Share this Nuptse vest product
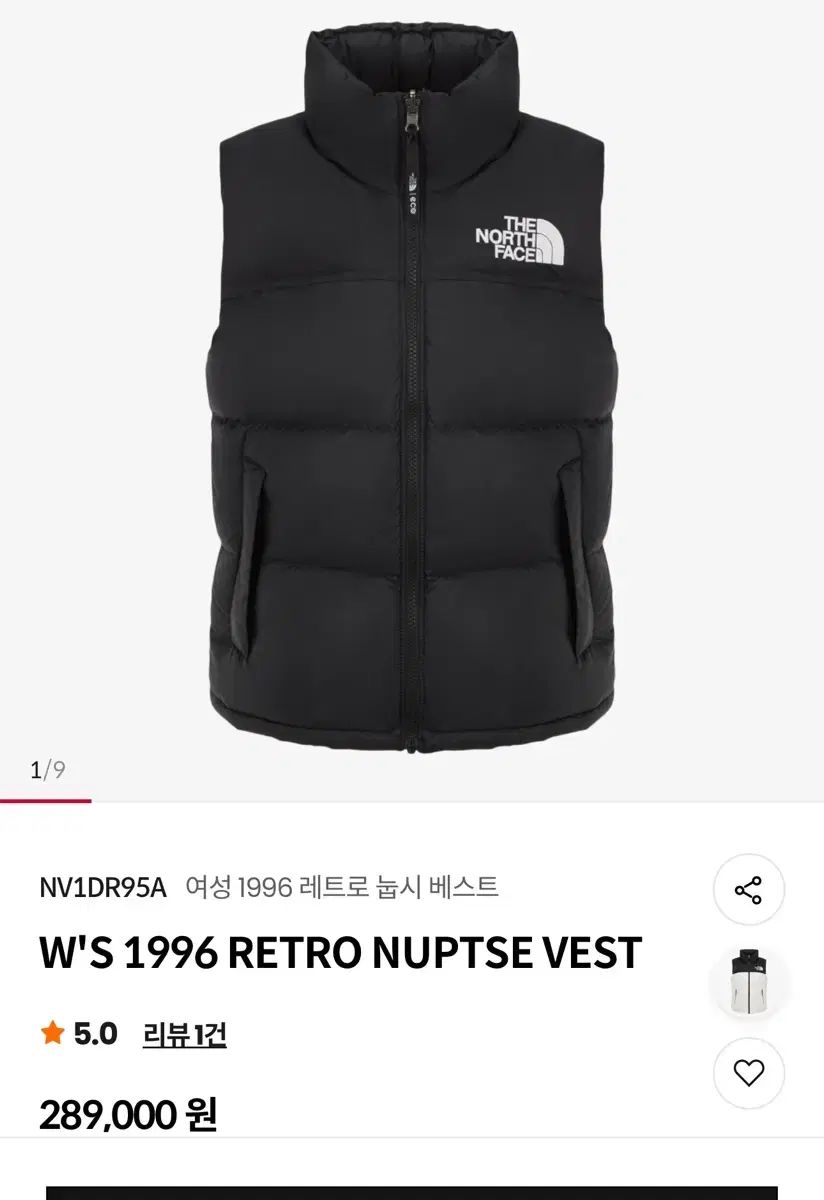Viewport: 824px width, 1200px height. tap(748, 890)
